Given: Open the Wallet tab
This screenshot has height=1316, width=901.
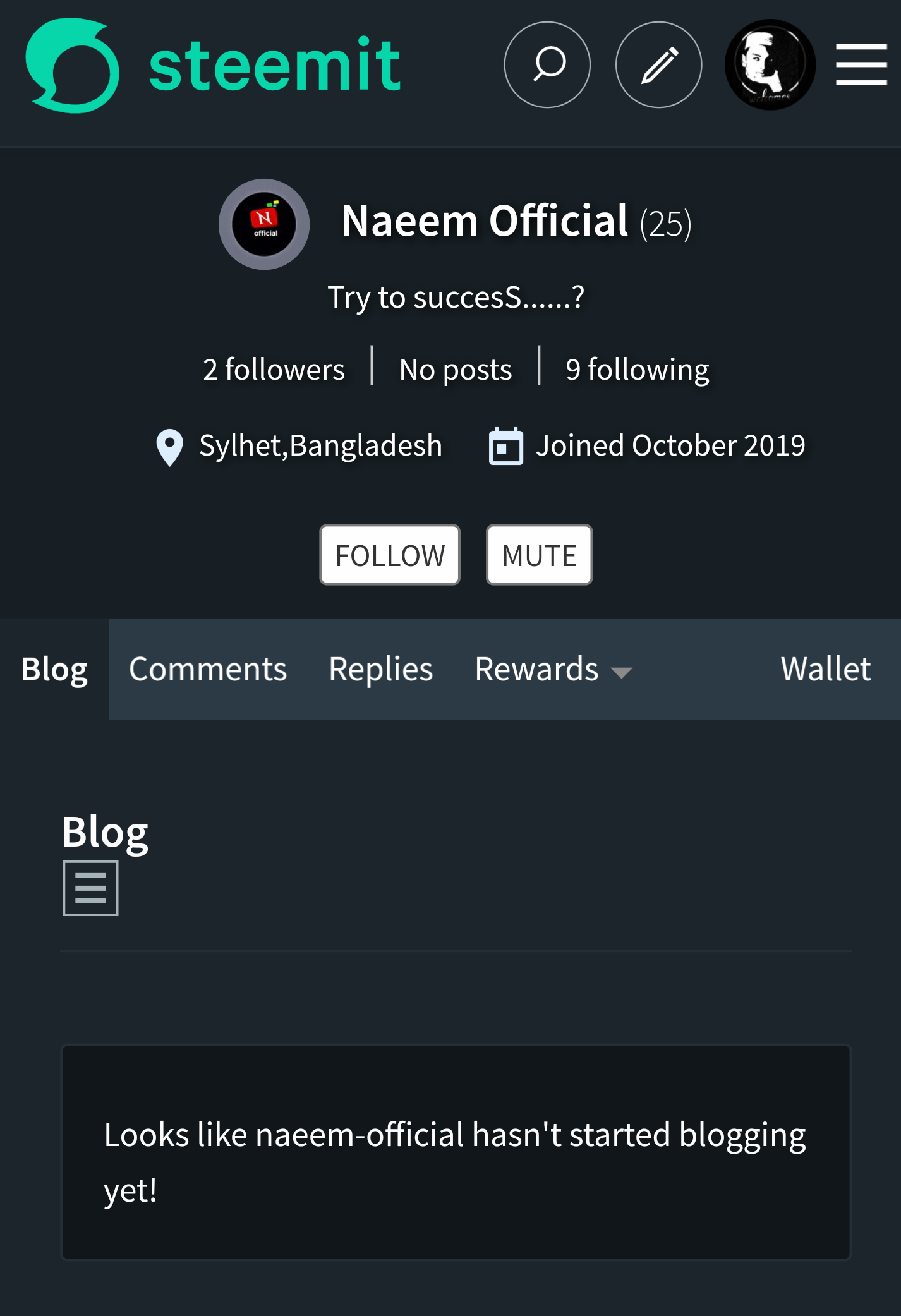Looking at the screenshot, I should [826, 669].
